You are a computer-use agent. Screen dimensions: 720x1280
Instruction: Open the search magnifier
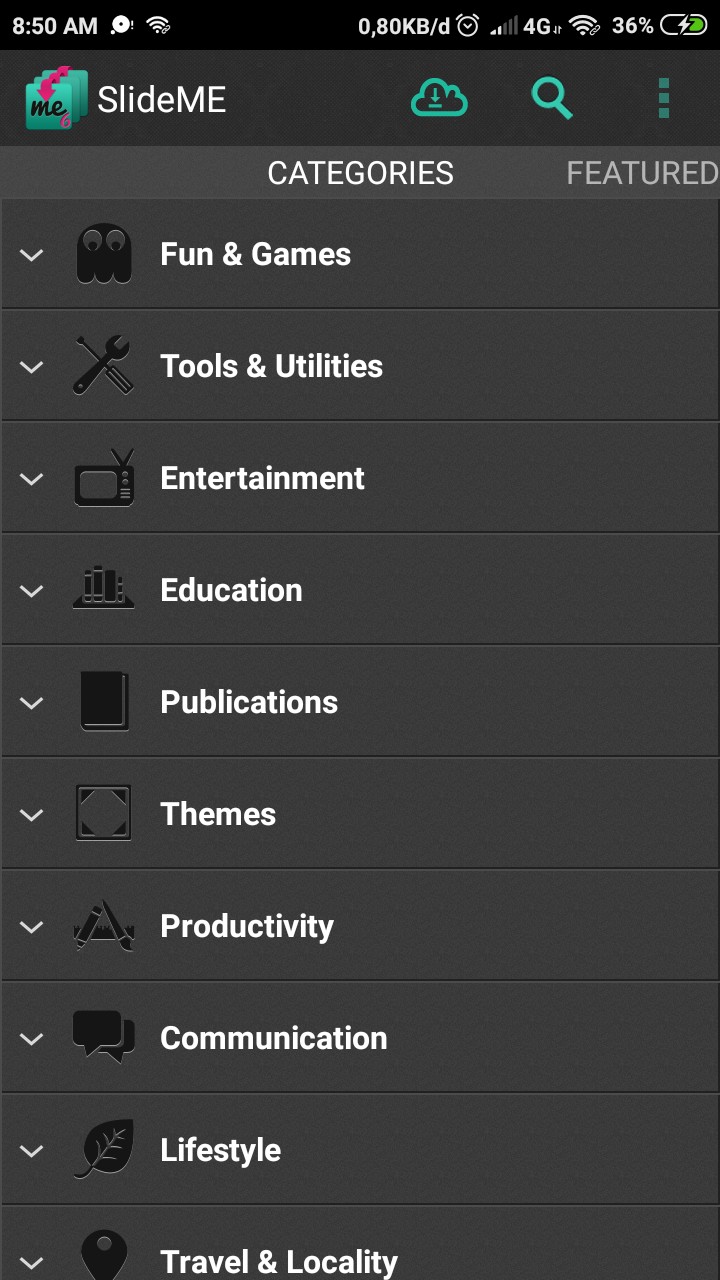pos(551,99)
